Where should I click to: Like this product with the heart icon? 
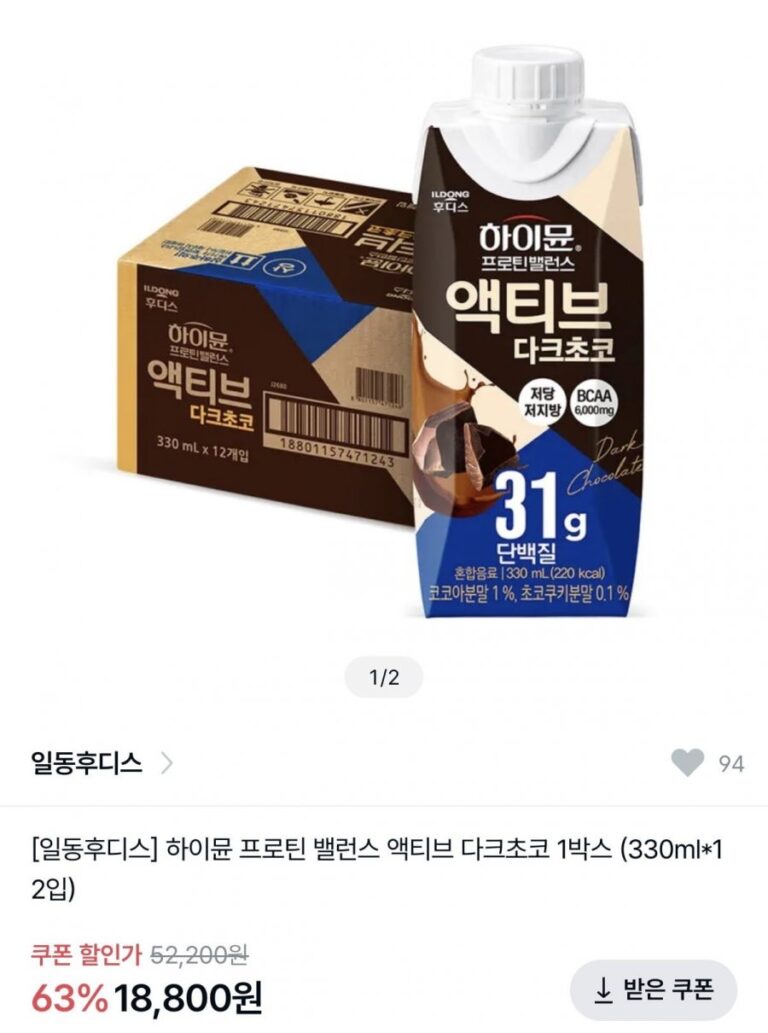pyautogui.click(x=687, y=764)
